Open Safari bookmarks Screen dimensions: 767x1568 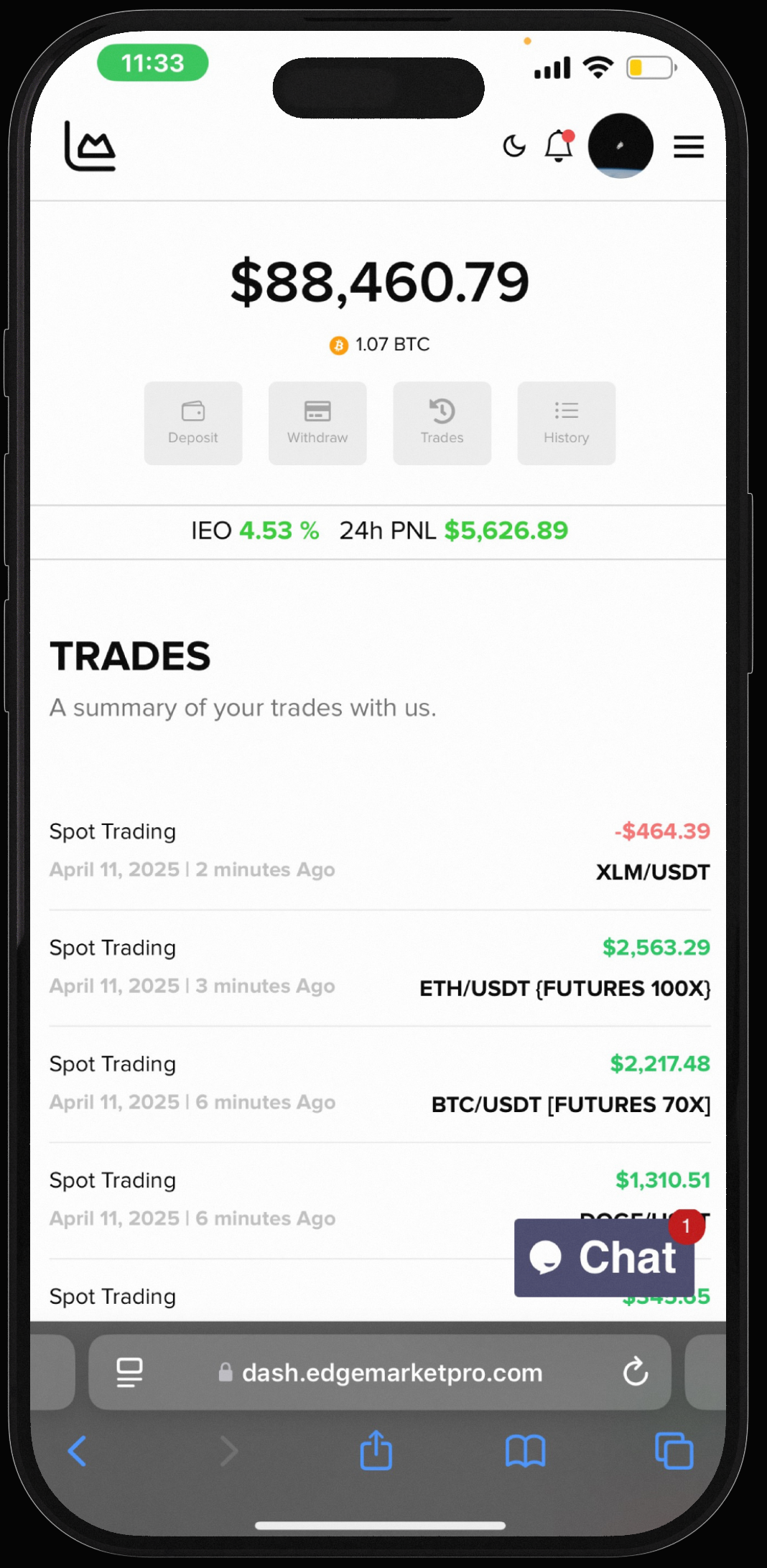click(x=525, y=1451)
